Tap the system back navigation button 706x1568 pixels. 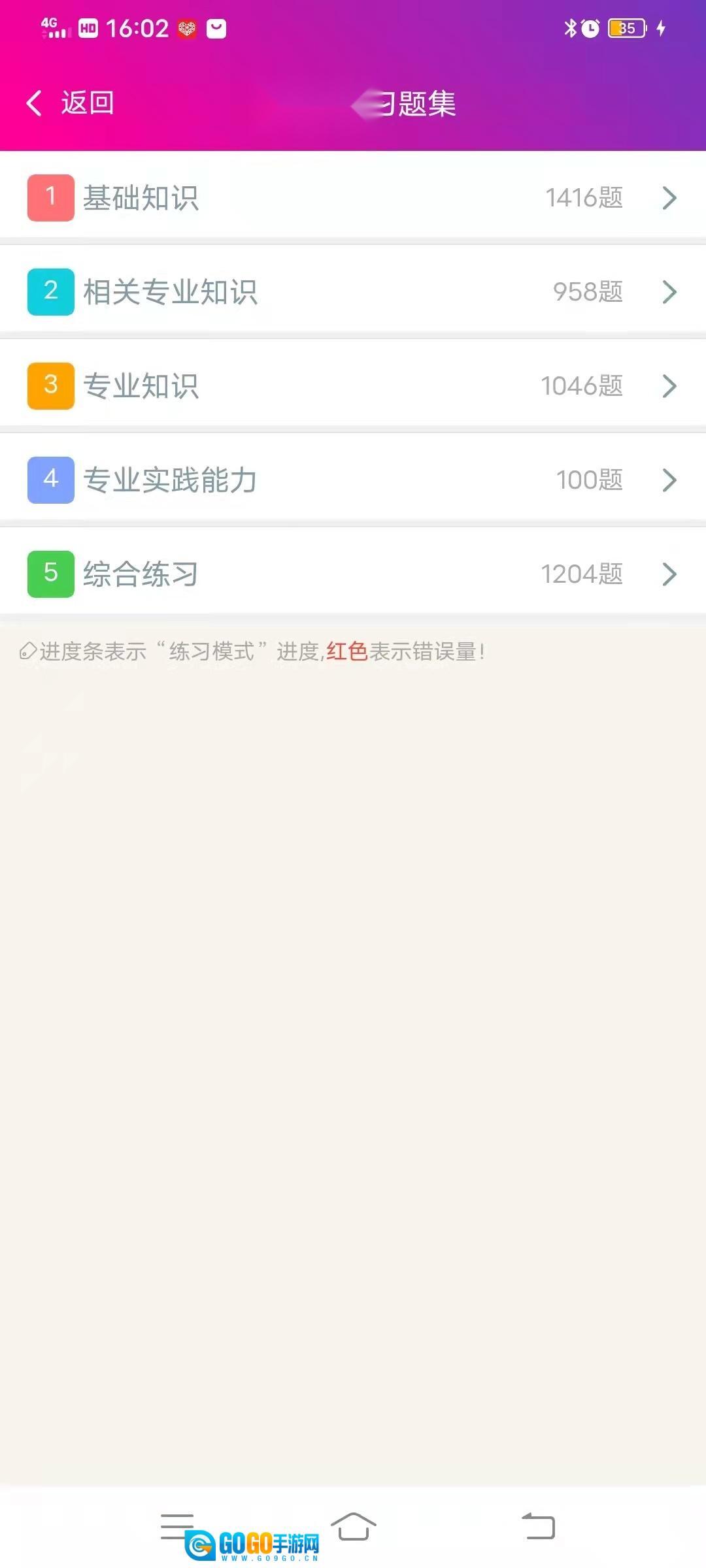click(538, 1527)
